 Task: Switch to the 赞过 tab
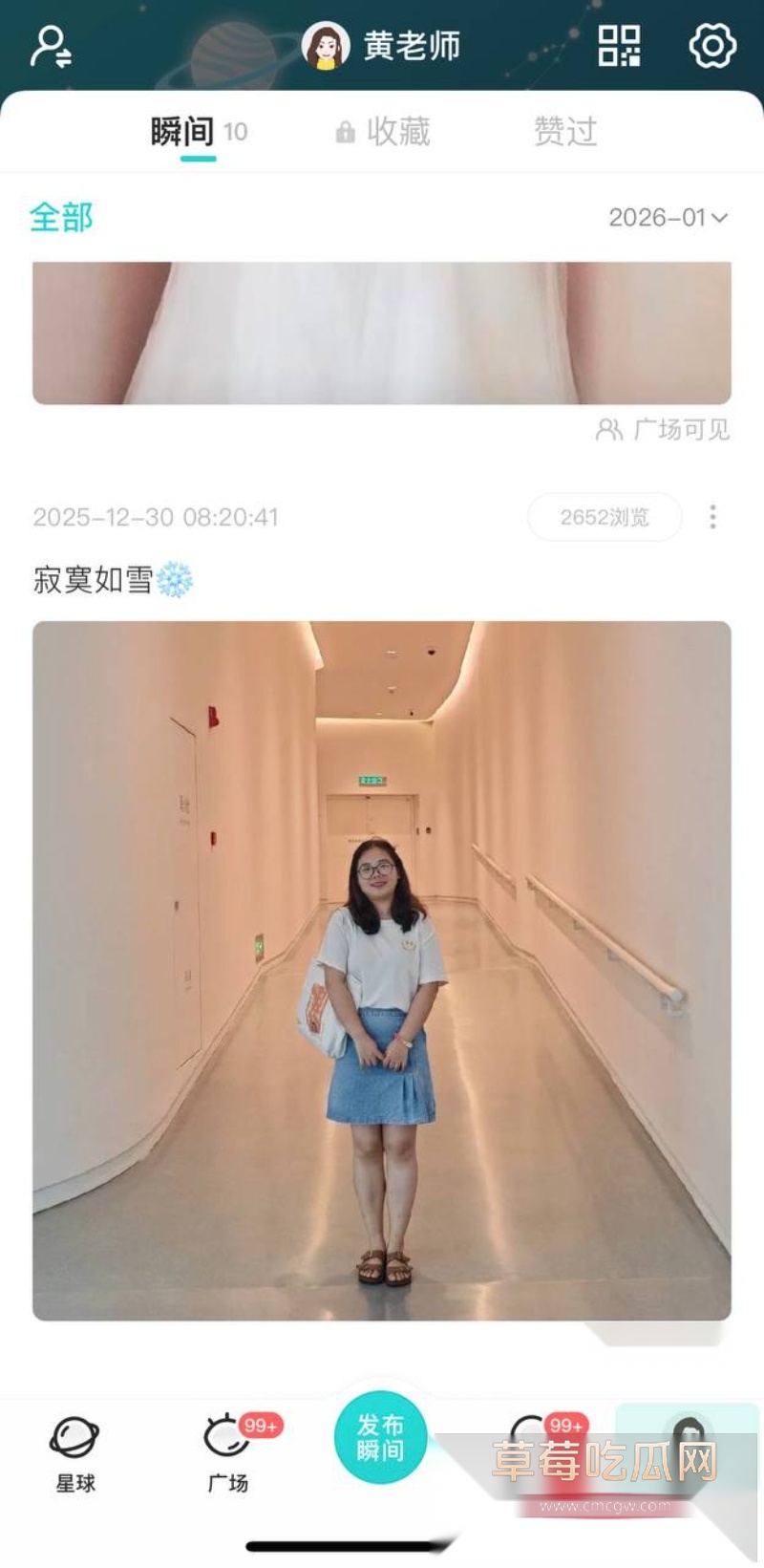click(x=564, y=131)
